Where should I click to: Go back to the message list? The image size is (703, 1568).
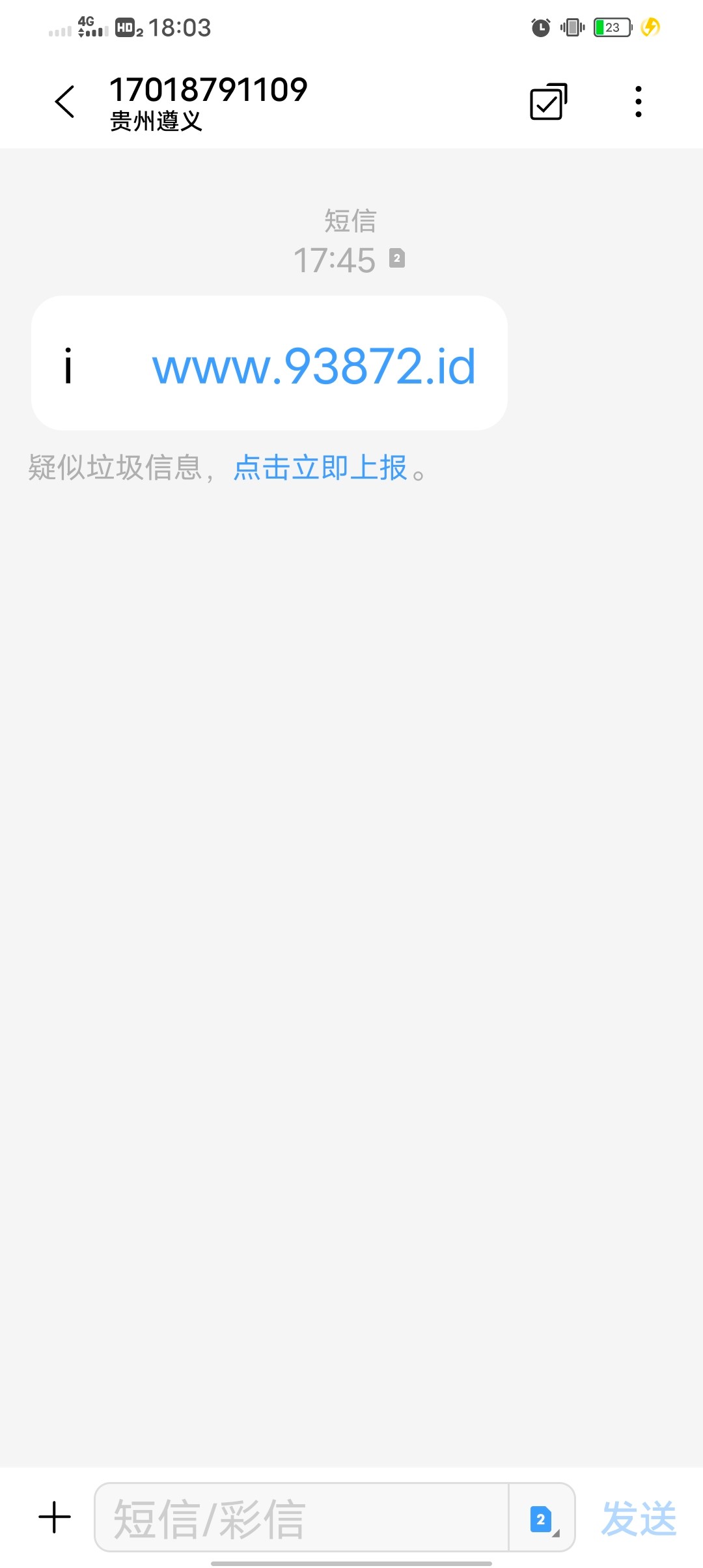point(65,102)
